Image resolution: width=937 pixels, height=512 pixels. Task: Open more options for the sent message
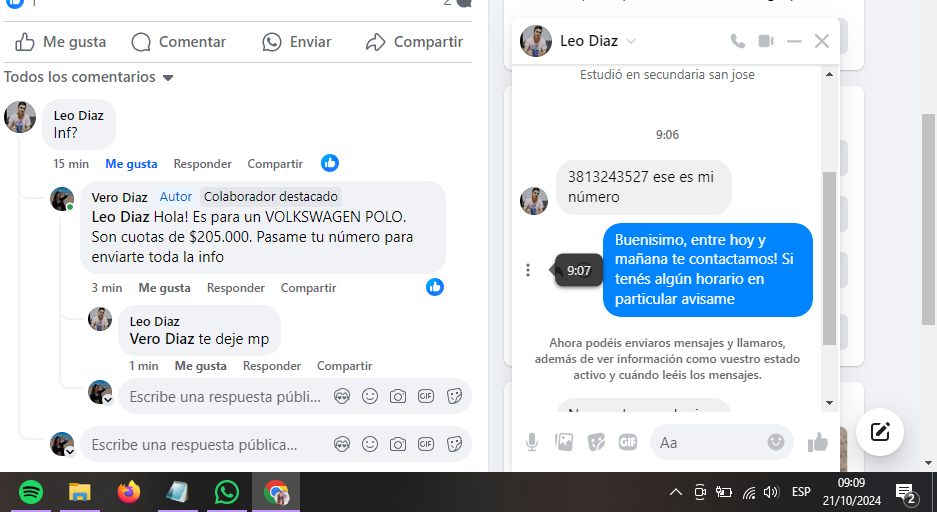528,270
